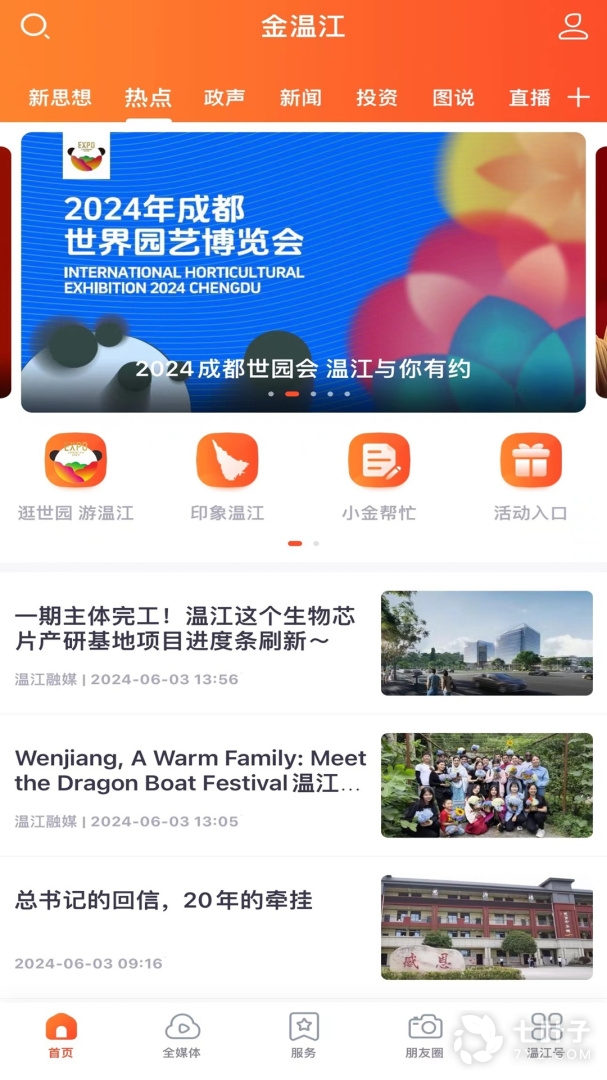The width and height of the screenshot is (607, 1080).
Task: Tap the 小金帮忙 shortcut
Action: (x=379, y=477)
